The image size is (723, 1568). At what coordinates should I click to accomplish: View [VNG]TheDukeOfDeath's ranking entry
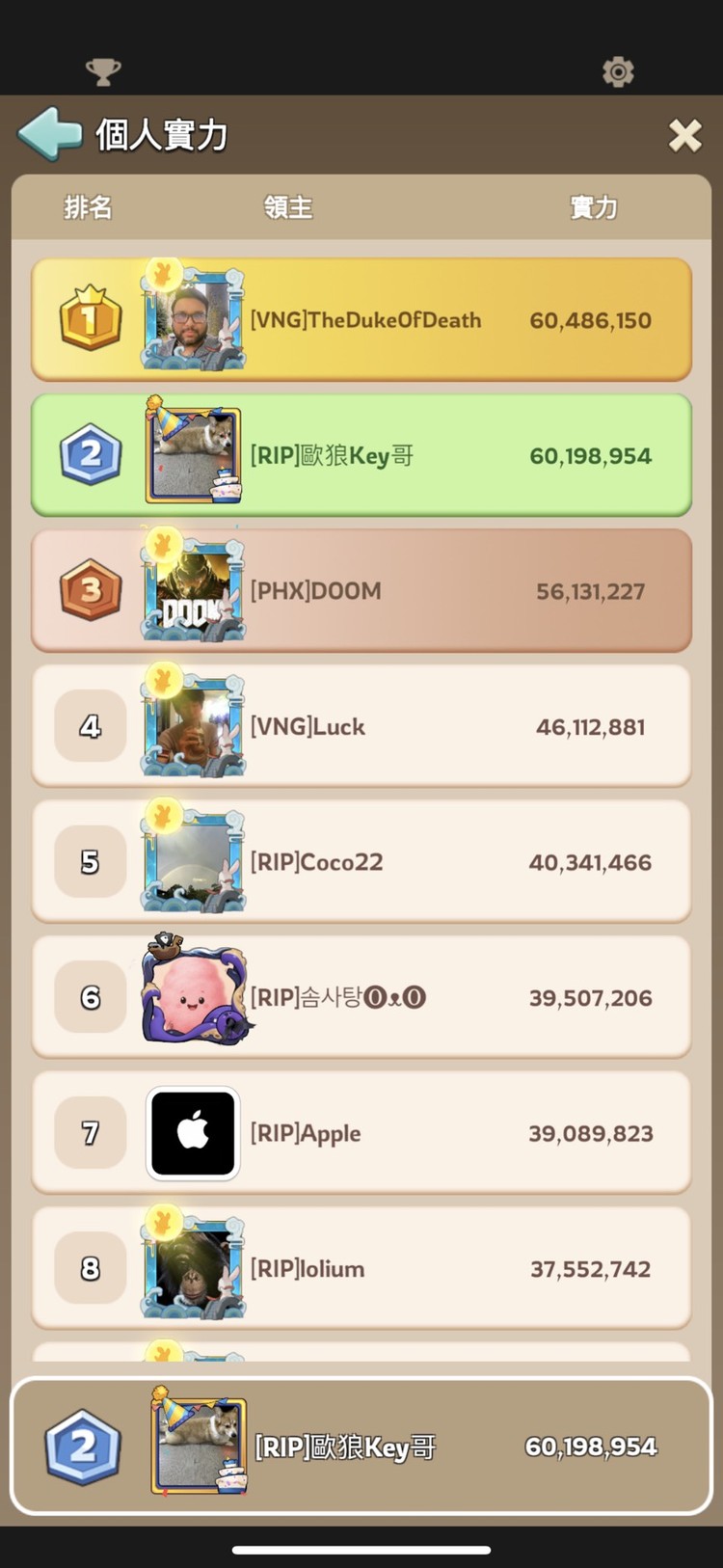click(x=361, y=319)
